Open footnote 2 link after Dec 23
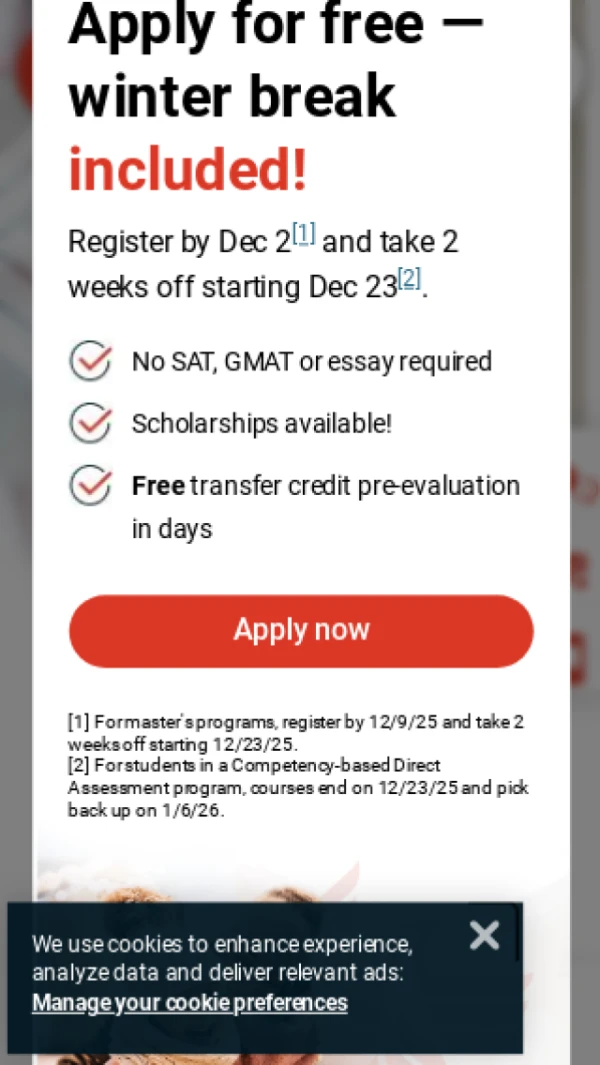600x1065 pixels. [409, 279]
